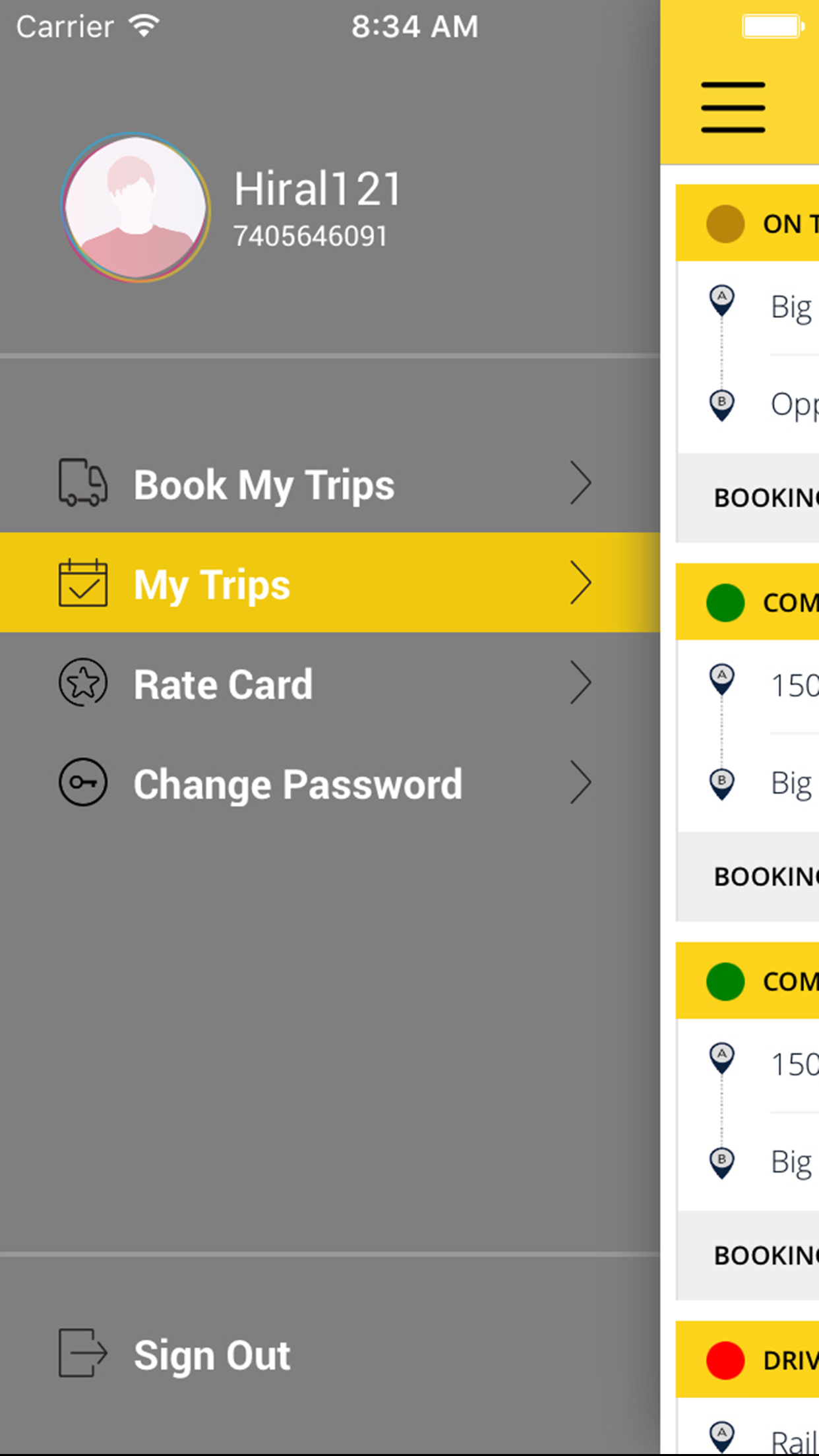
Task: Open the ON trip booking card
Action: [x=748, y=363]
